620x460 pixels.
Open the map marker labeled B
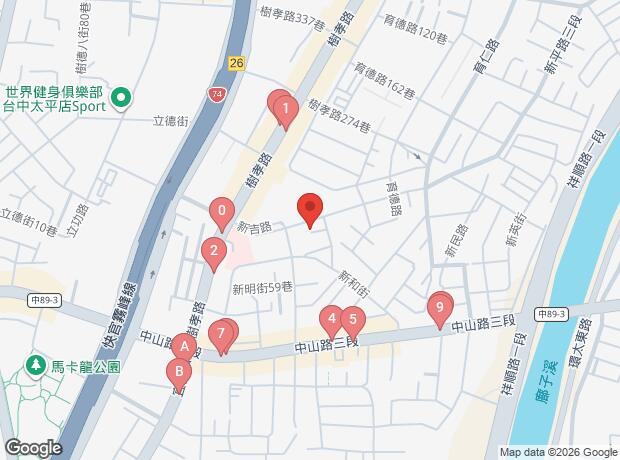[x=179, y=374]
